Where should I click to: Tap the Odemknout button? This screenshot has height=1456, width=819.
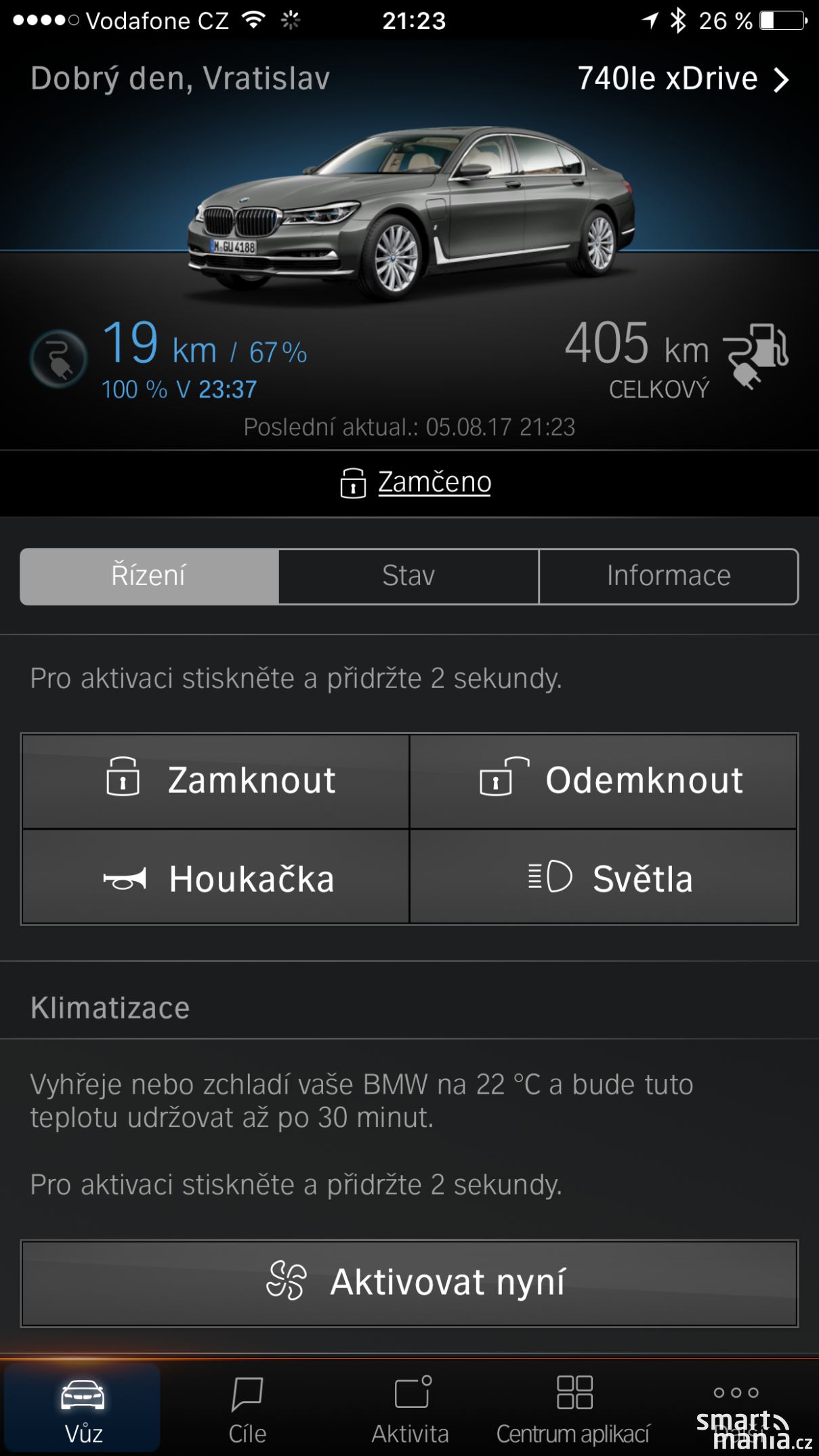(x=603, y=781)
